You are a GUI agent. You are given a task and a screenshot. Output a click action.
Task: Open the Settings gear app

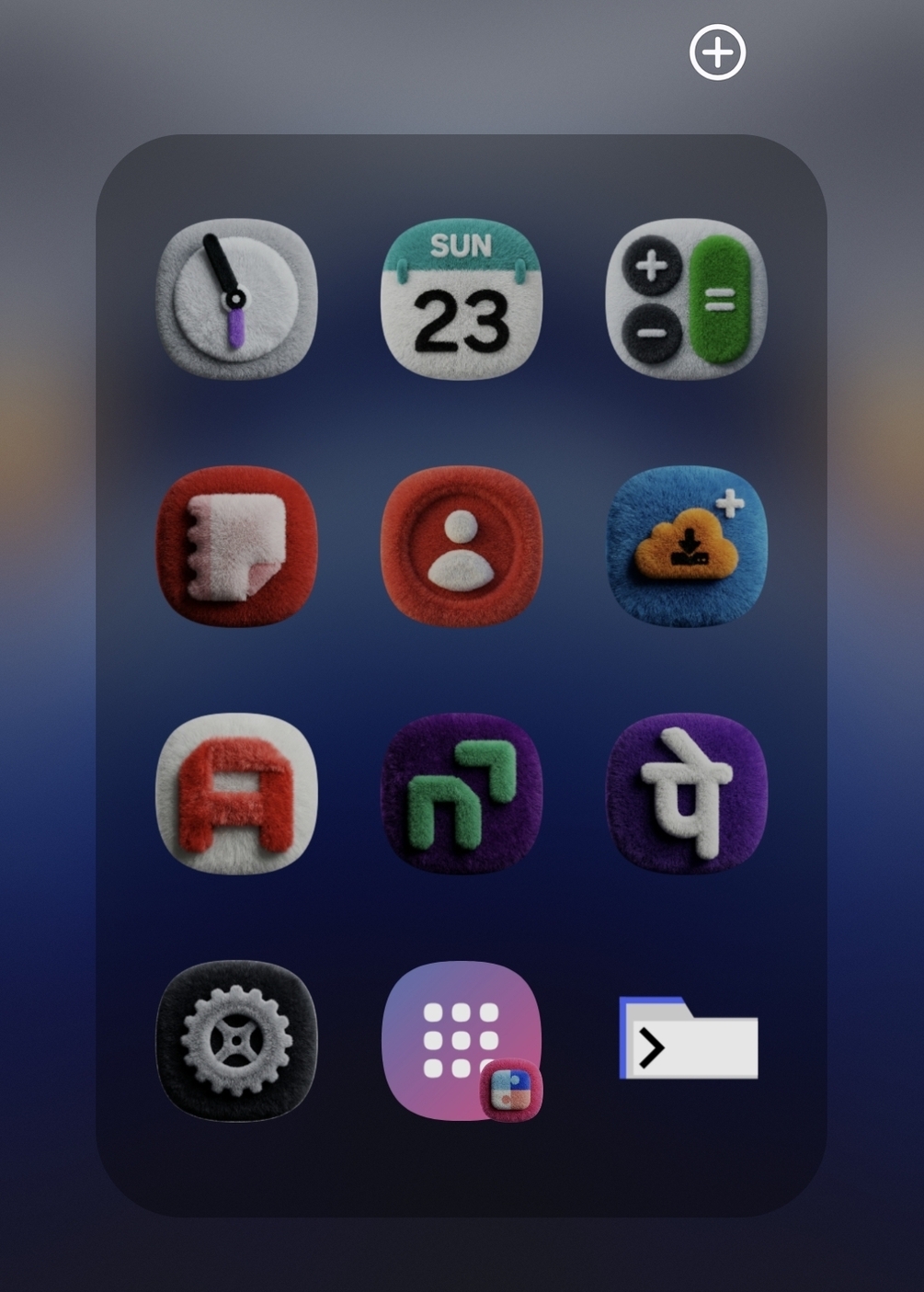click(236, 1041)
